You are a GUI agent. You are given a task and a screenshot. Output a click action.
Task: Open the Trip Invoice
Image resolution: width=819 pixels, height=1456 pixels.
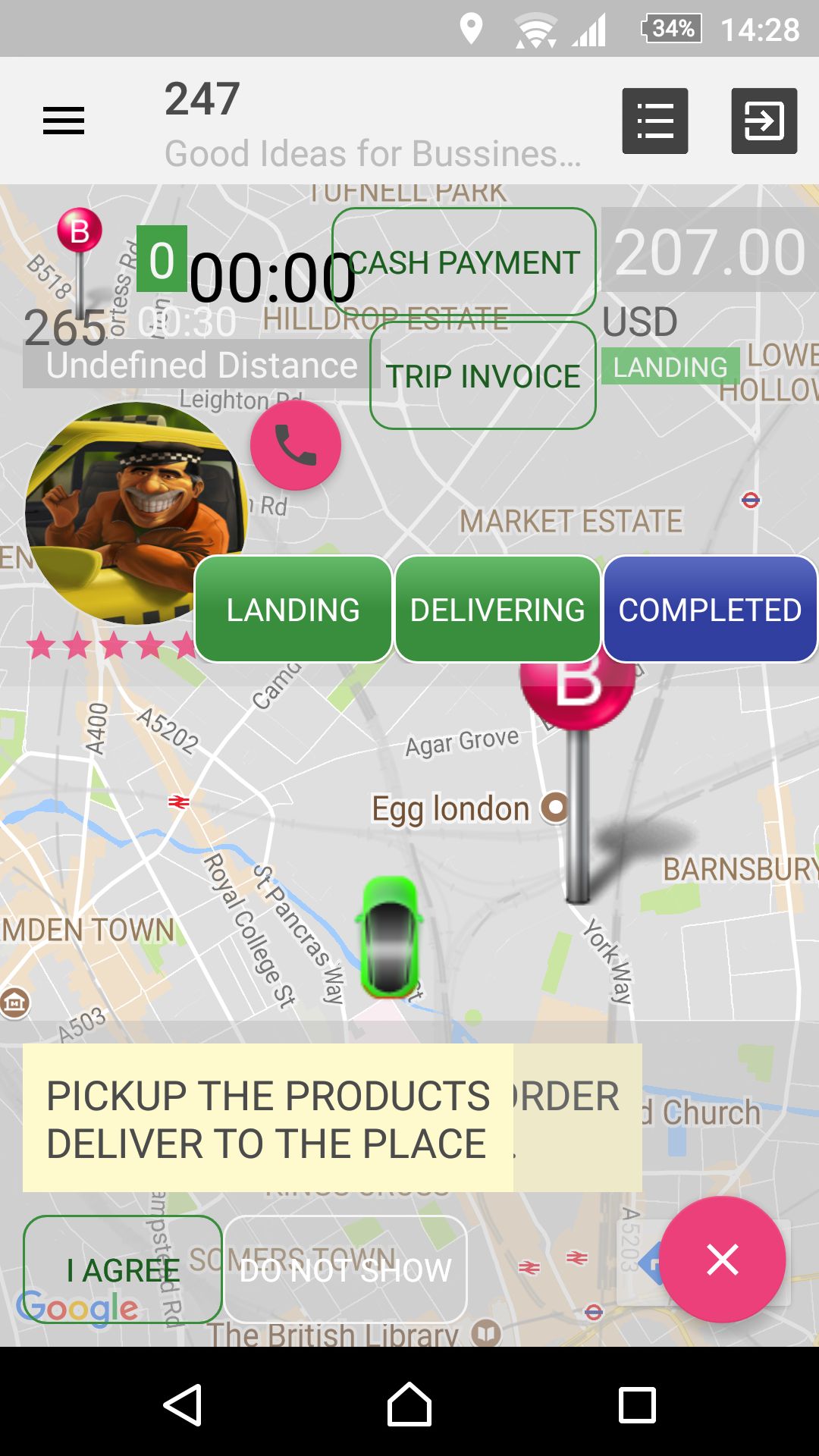483,376
